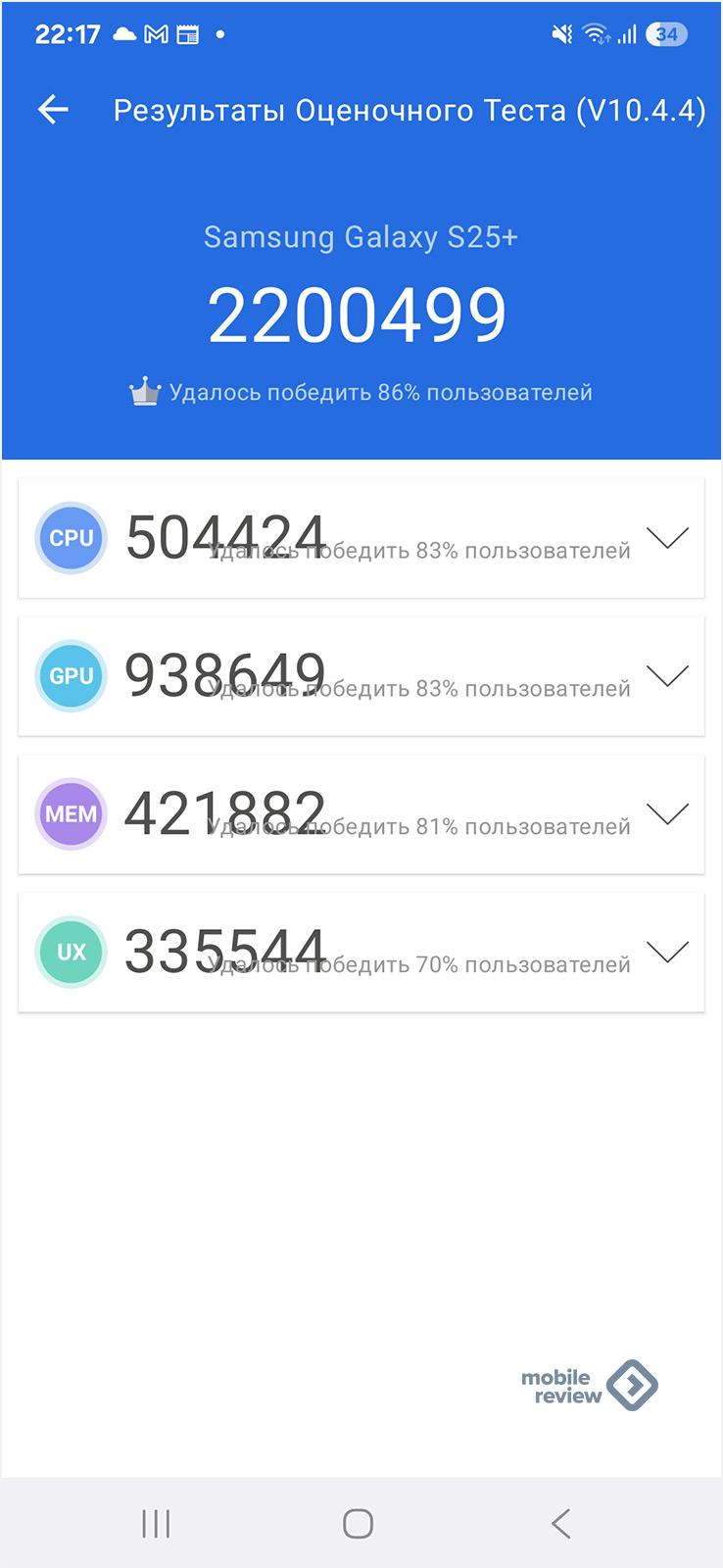Expand the GPU score details
The image size is (723, 1568).
tap(667, 675)
